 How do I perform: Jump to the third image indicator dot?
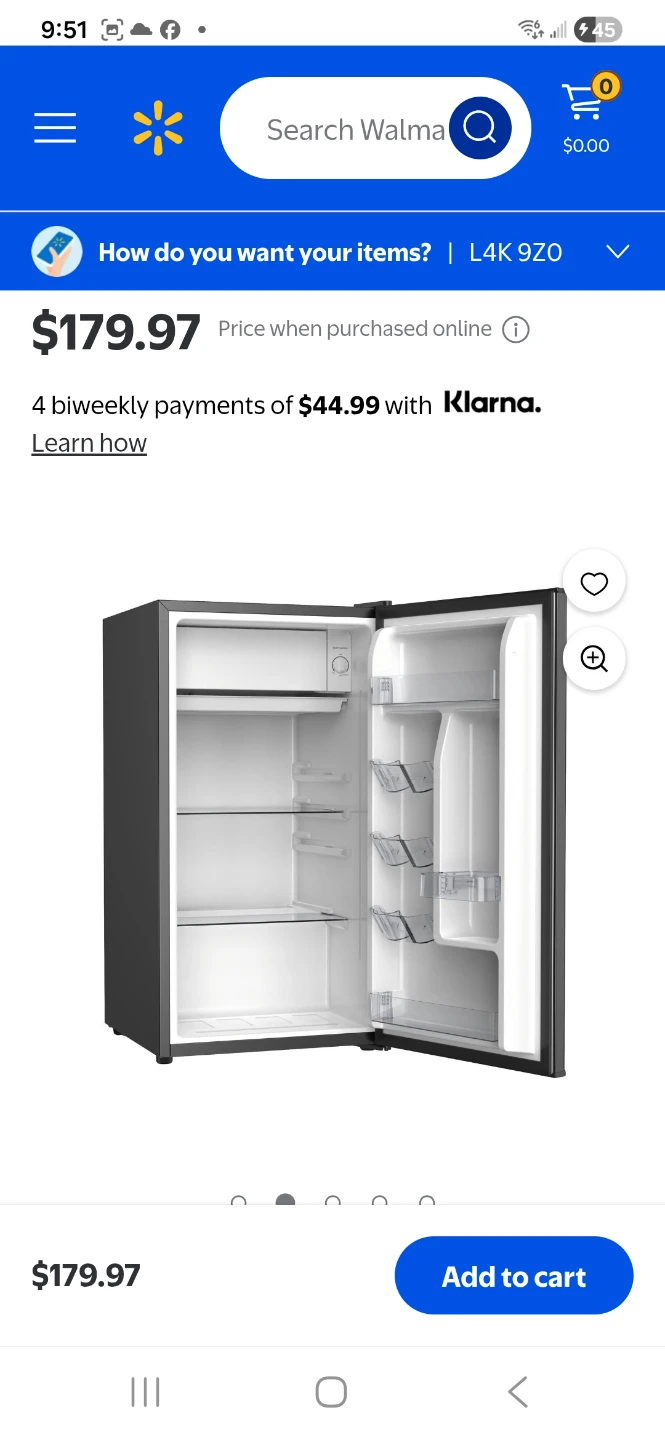pyautogui.click(x=333, y=1201)
